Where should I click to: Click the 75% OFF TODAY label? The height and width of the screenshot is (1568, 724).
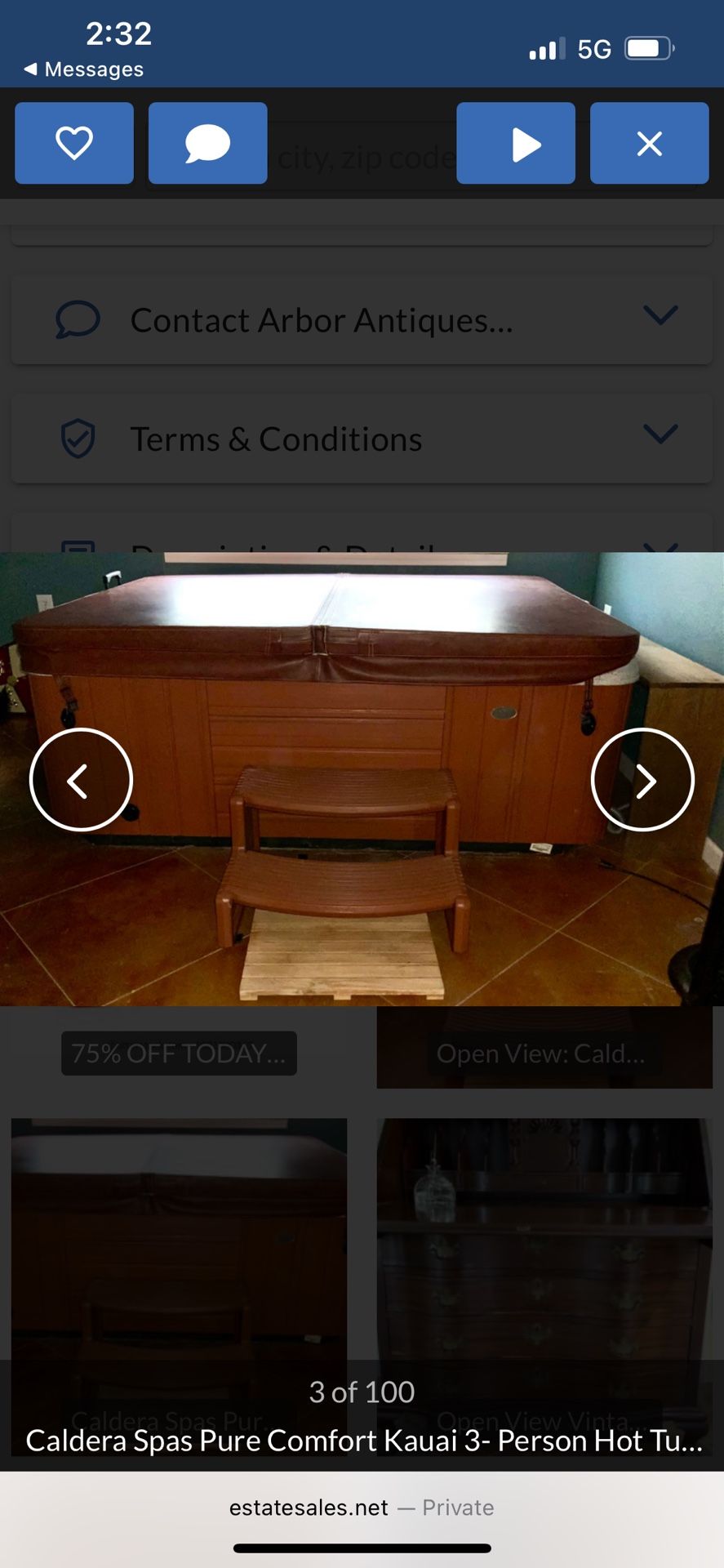pos(178,1053)
